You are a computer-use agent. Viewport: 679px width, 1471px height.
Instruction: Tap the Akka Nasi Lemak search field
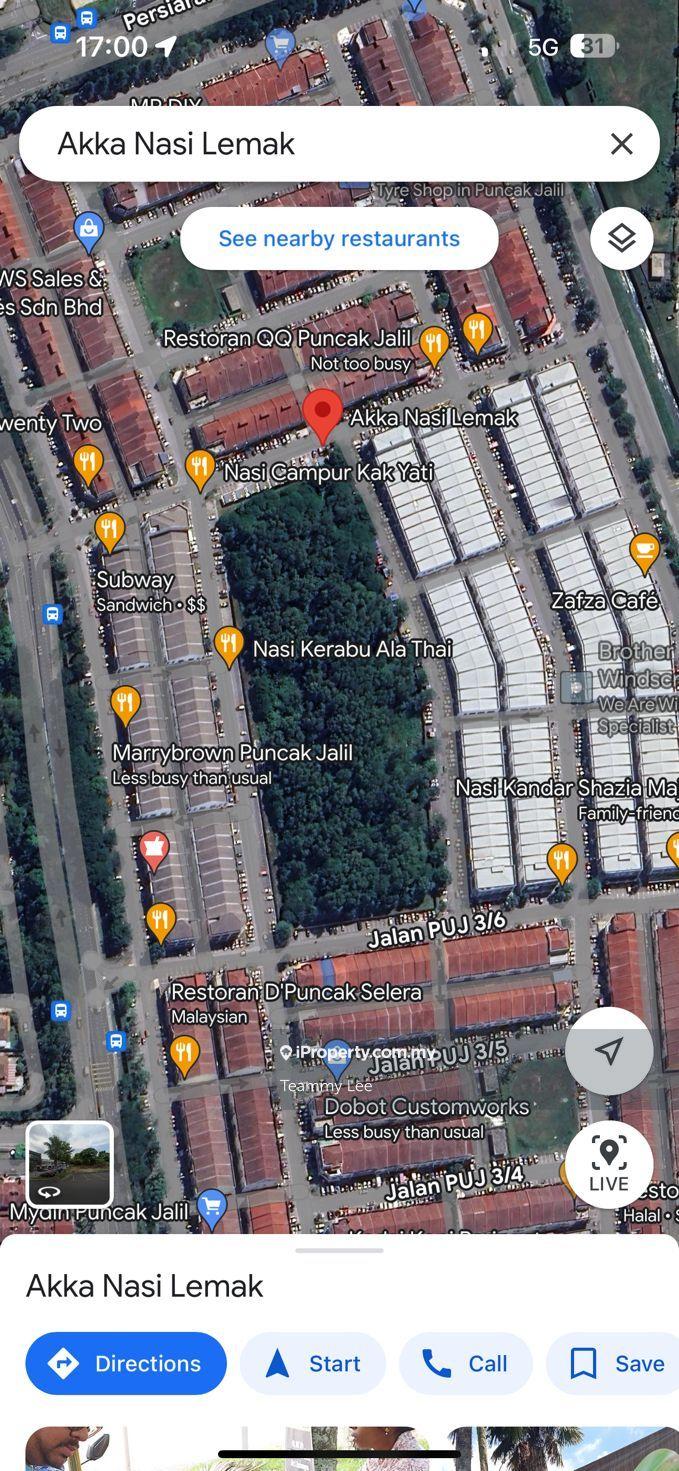point(300,144)
